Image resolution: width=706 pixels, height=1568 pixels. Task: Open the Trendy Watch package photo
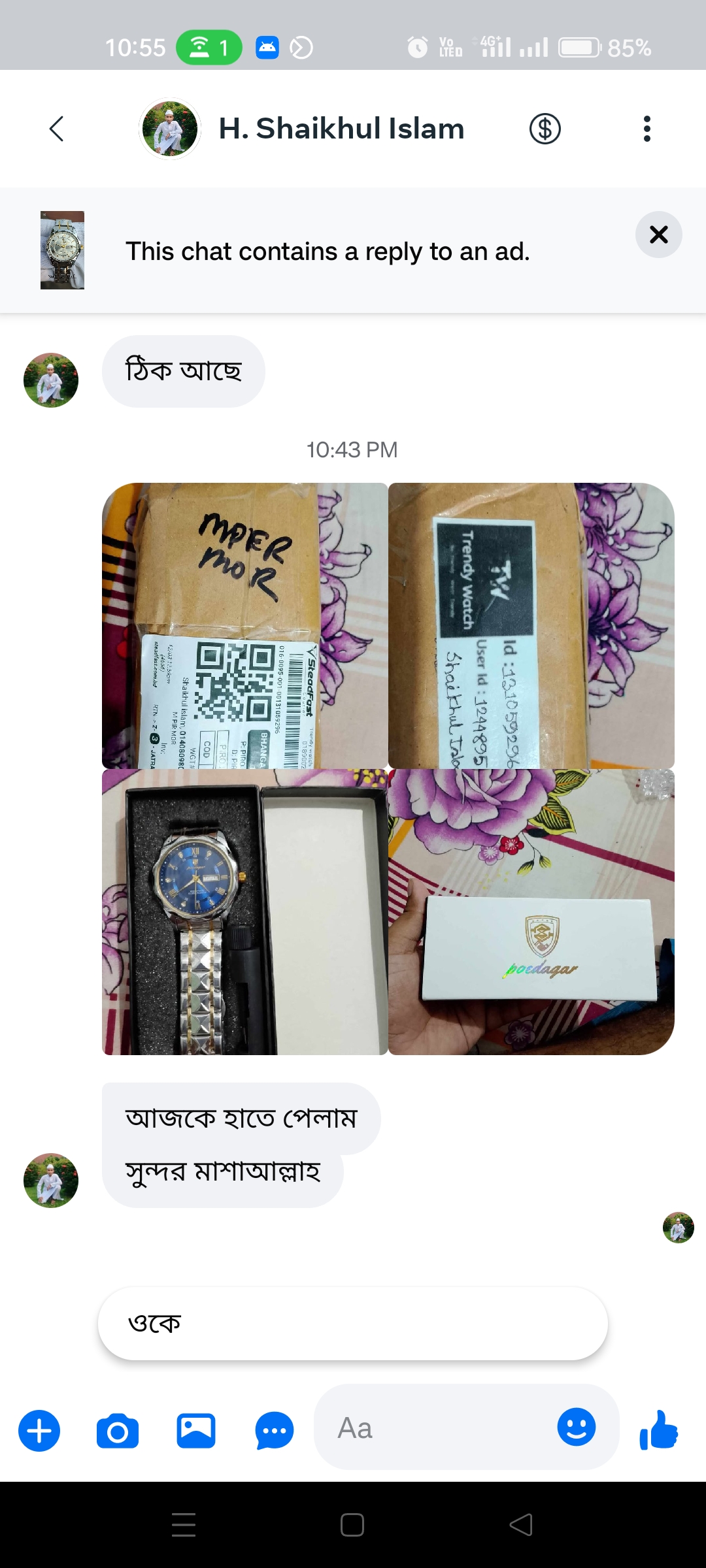point(531,625)
